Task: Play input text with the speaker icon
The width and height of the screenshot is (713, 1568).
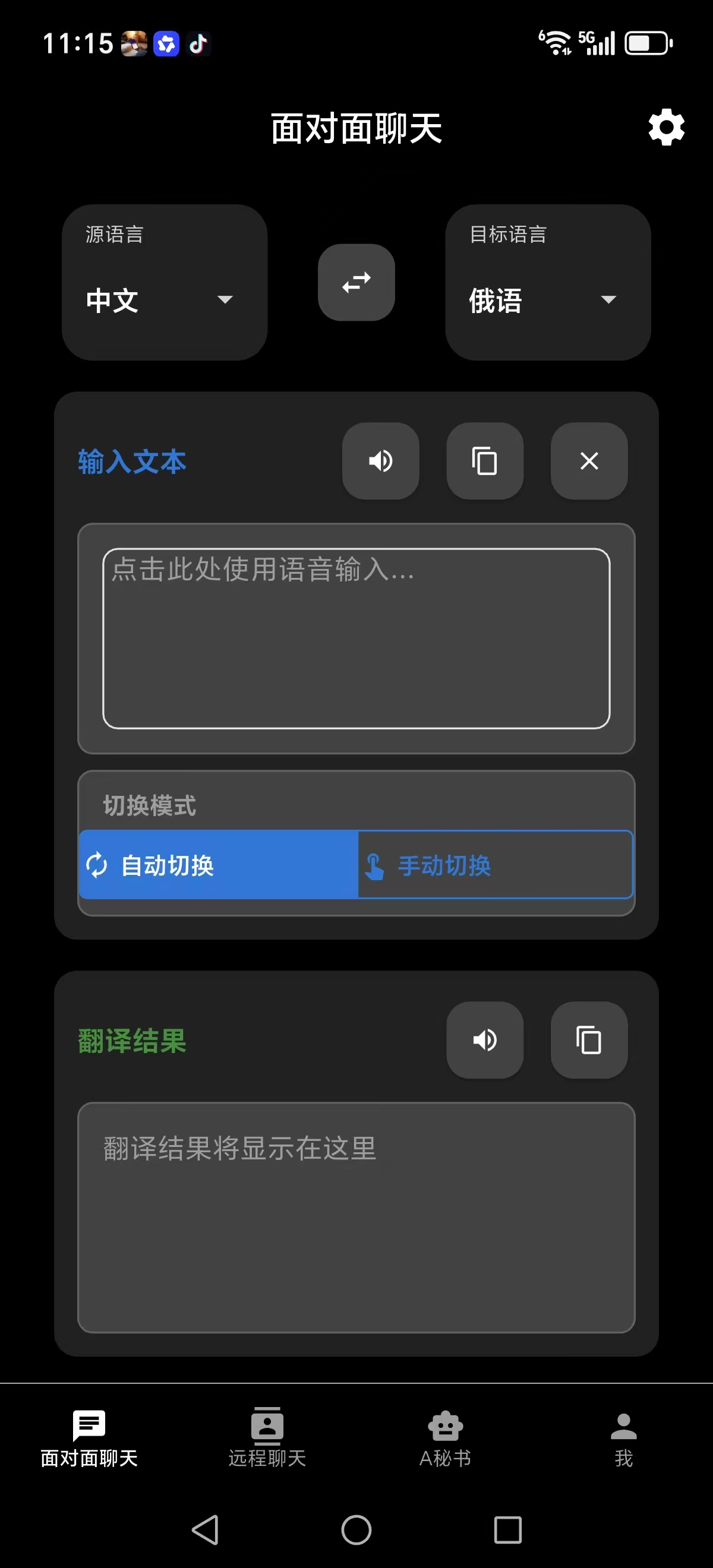Action: 381,461
